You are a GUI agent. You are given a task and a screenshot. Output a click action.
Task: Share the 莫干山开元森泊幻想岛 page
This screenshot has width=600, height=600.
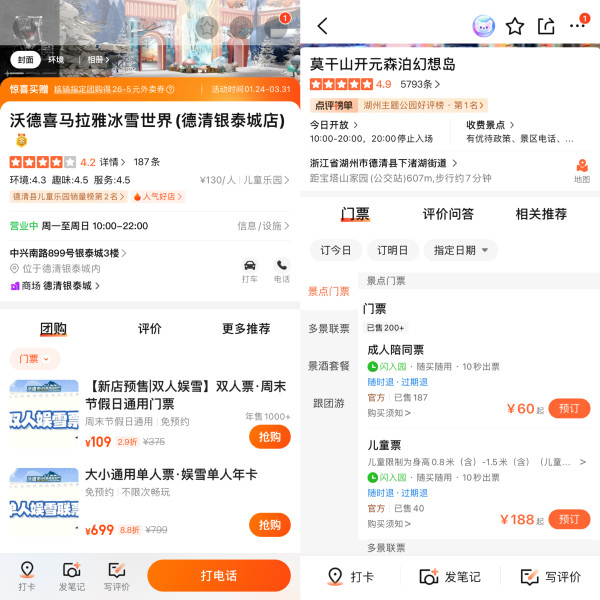tap(546, 26)
